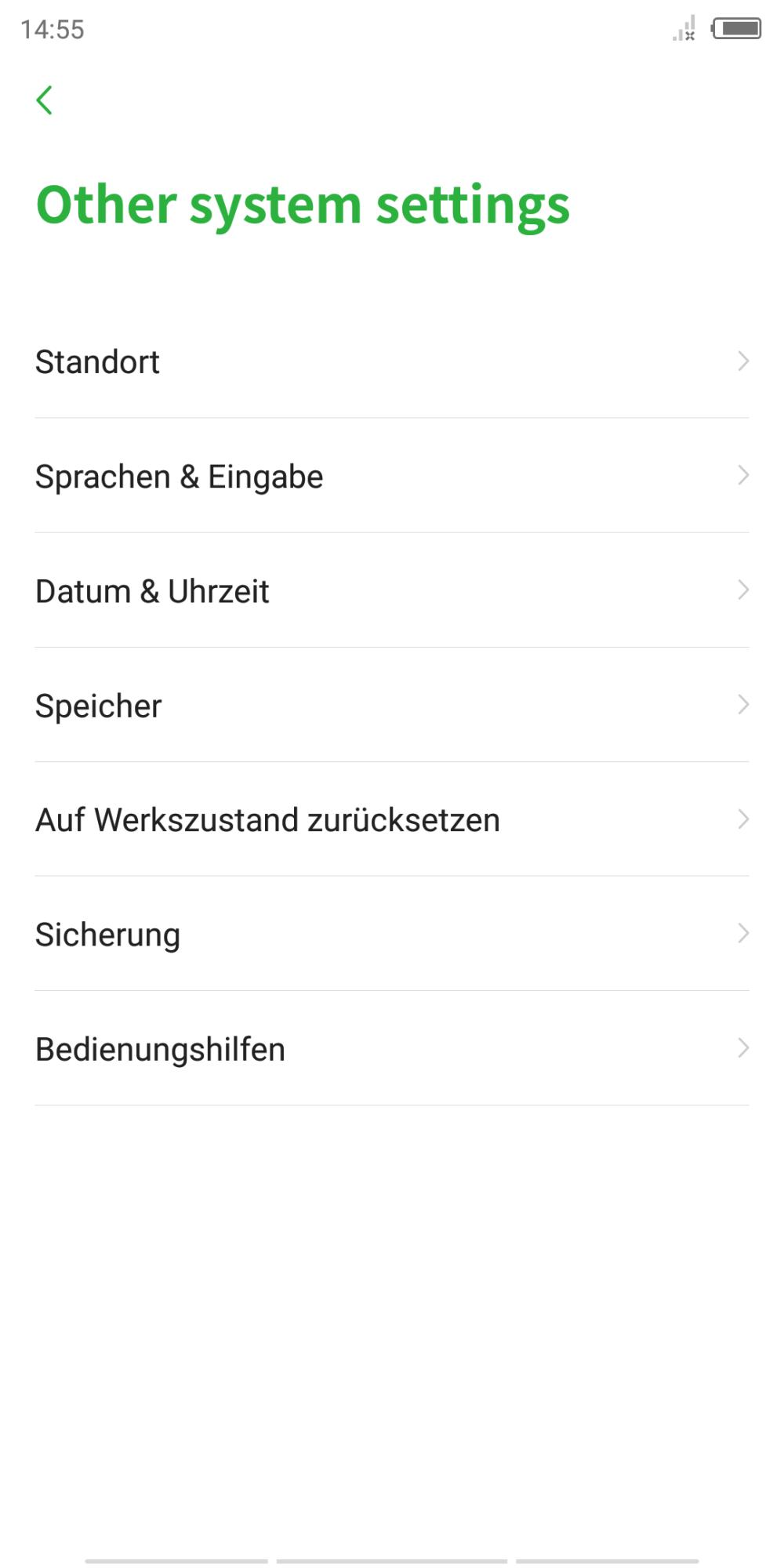784x1568 pixels.
Task: Open Standort settings
Action: [x=392, y=361]
